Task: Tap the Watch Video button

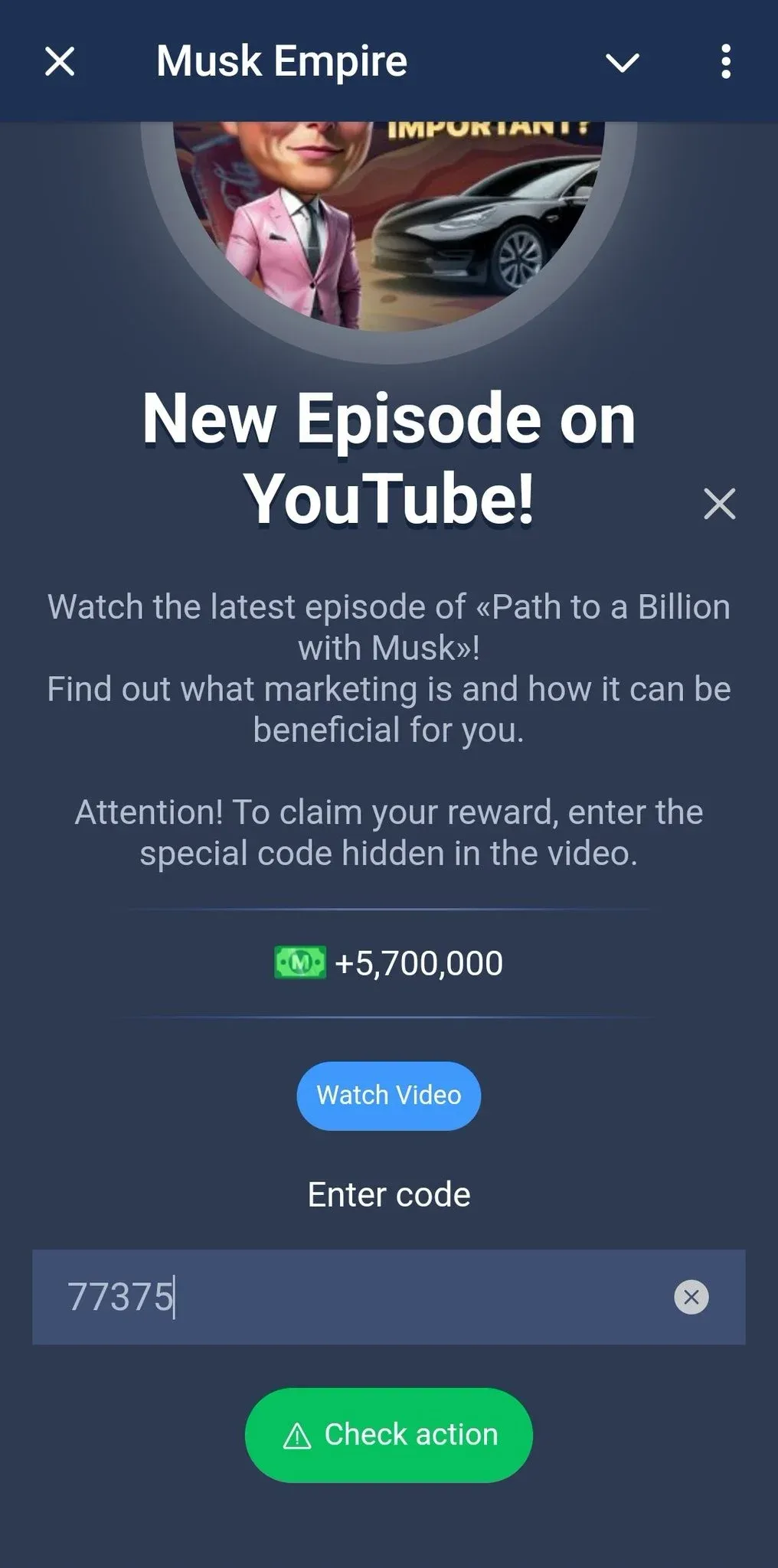Action: pyautogui.click(x=389, y=1096)
